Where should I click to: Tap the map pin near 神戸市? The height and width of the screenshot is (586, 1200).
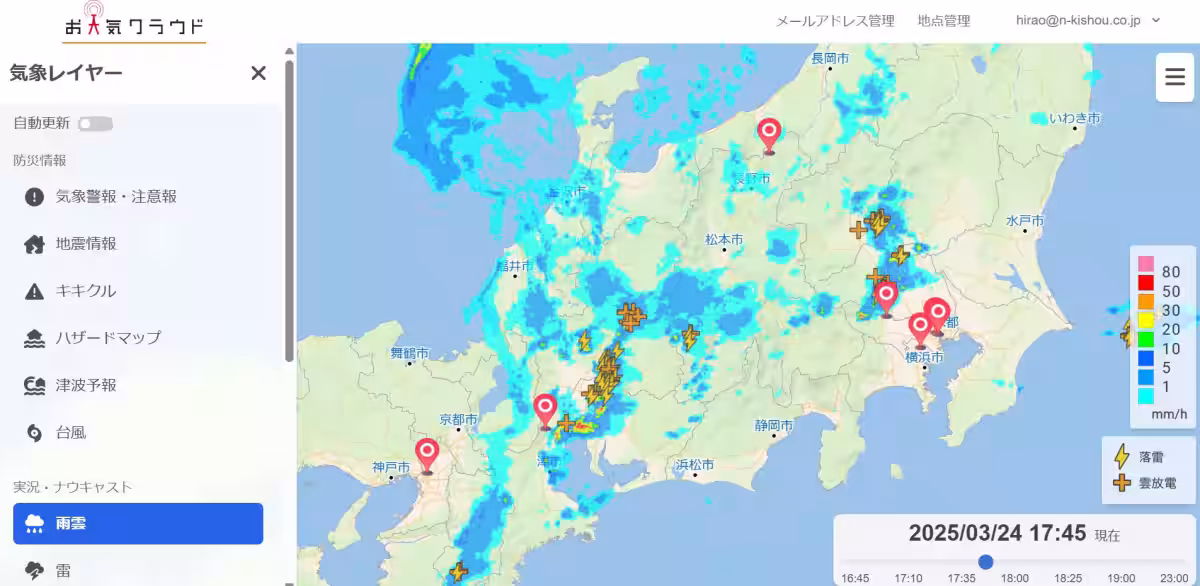[428, 454]
